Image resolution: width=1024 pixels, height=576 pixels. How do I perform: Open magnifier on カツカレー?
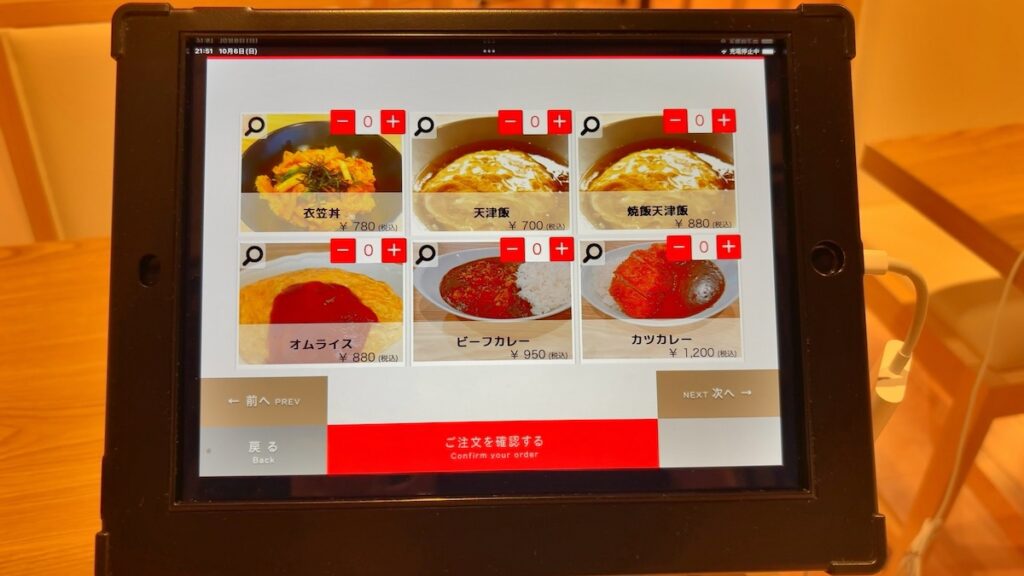594,252
